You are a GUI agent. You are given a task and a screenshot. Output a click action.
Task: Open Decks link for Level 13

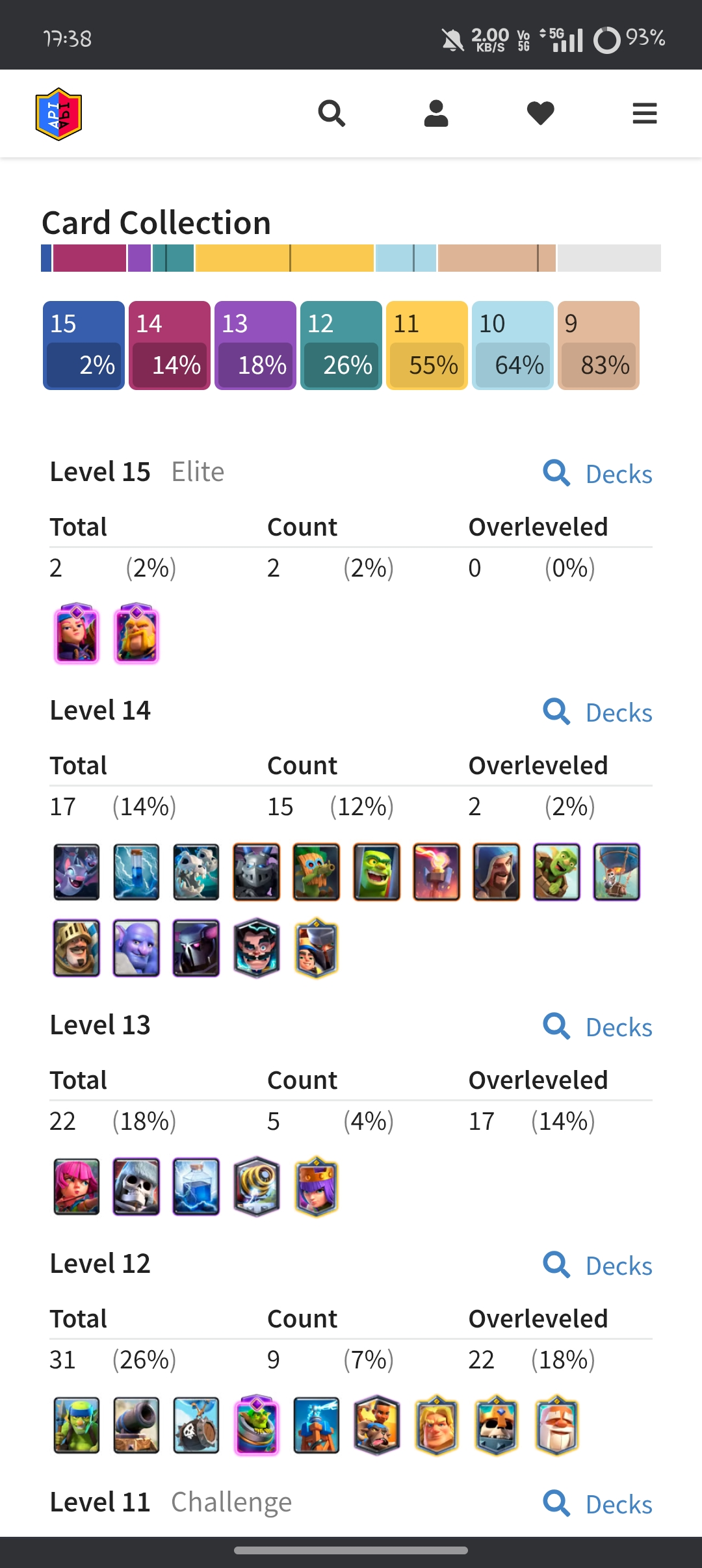pos(599,1027)
